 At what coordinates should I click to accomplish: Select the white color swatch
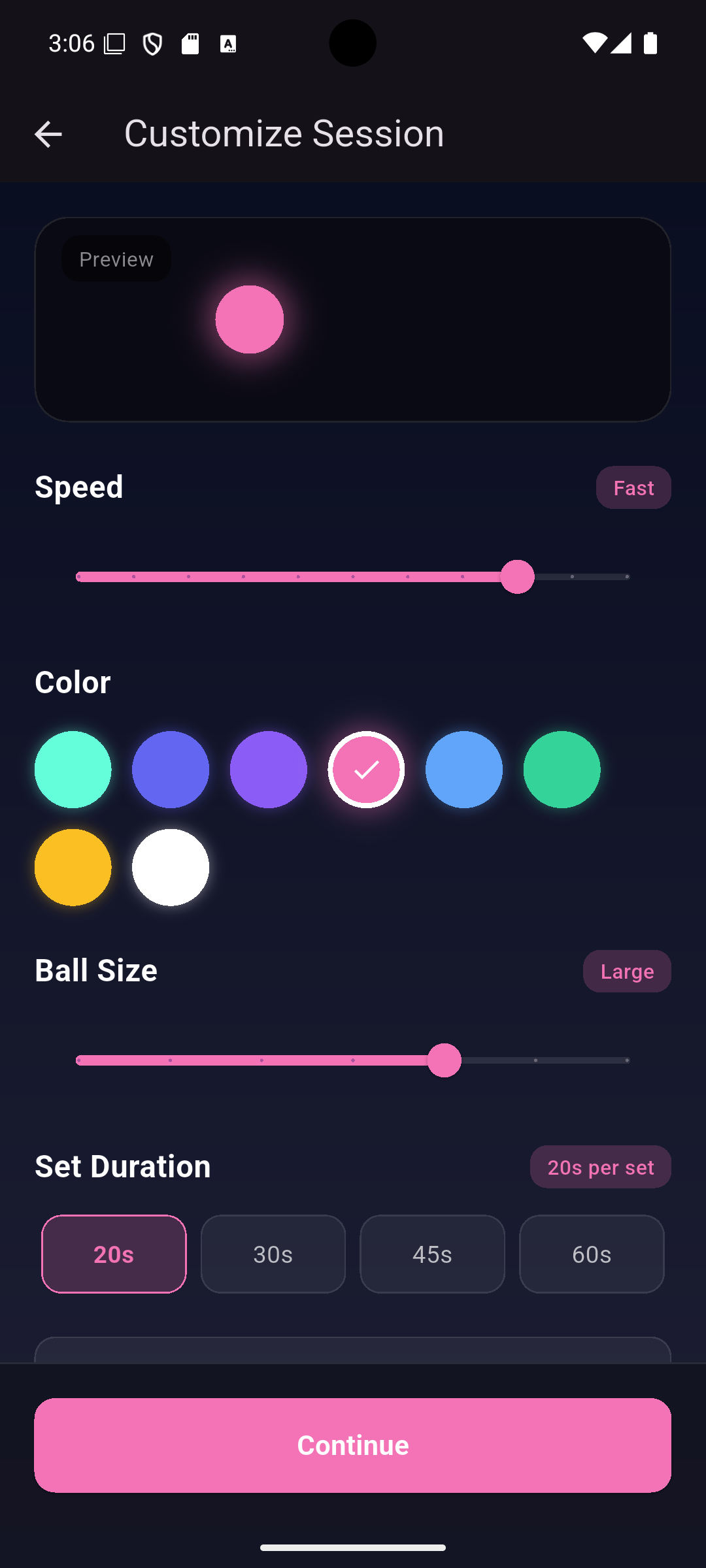coord(171,868)
